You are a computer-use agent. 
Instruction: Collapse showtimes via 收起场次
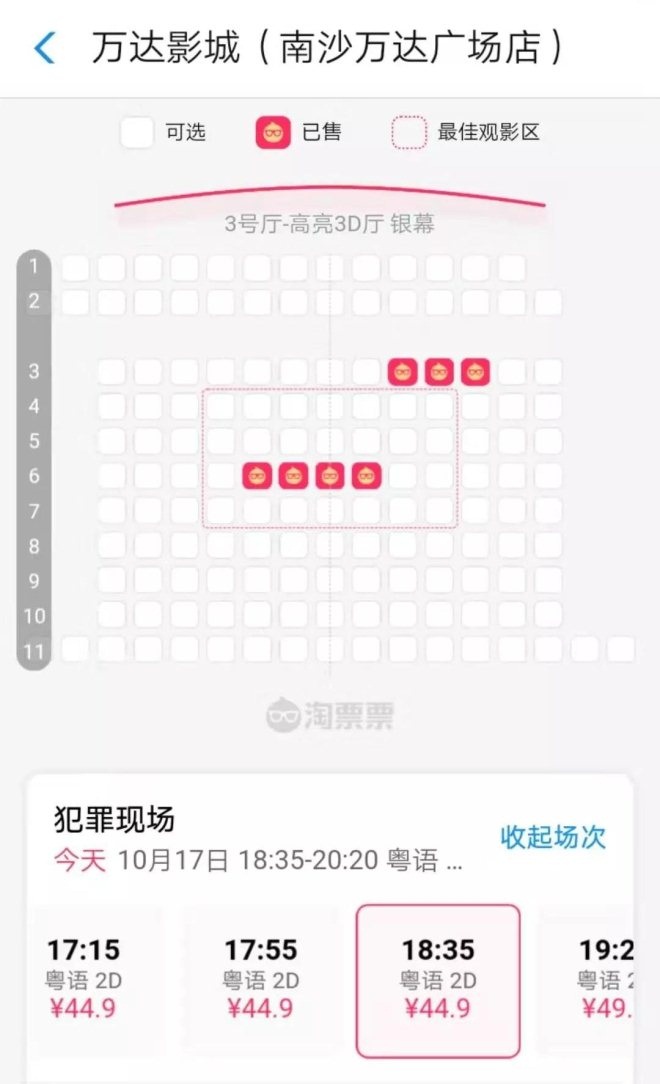click(x=553, y=836)
